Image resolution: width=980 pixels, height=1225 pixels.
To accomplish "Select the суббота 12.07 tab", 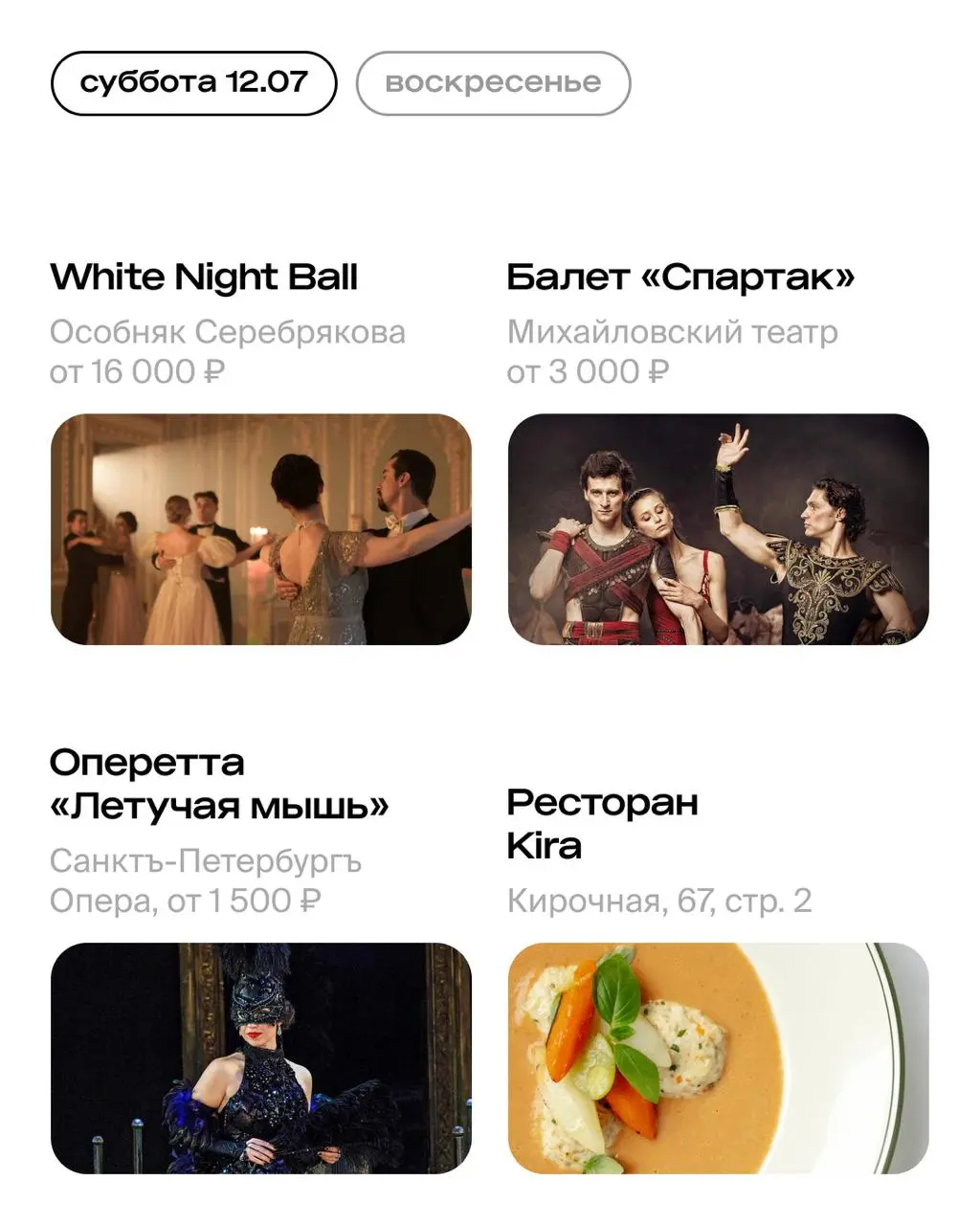I will tap(194, 82).
